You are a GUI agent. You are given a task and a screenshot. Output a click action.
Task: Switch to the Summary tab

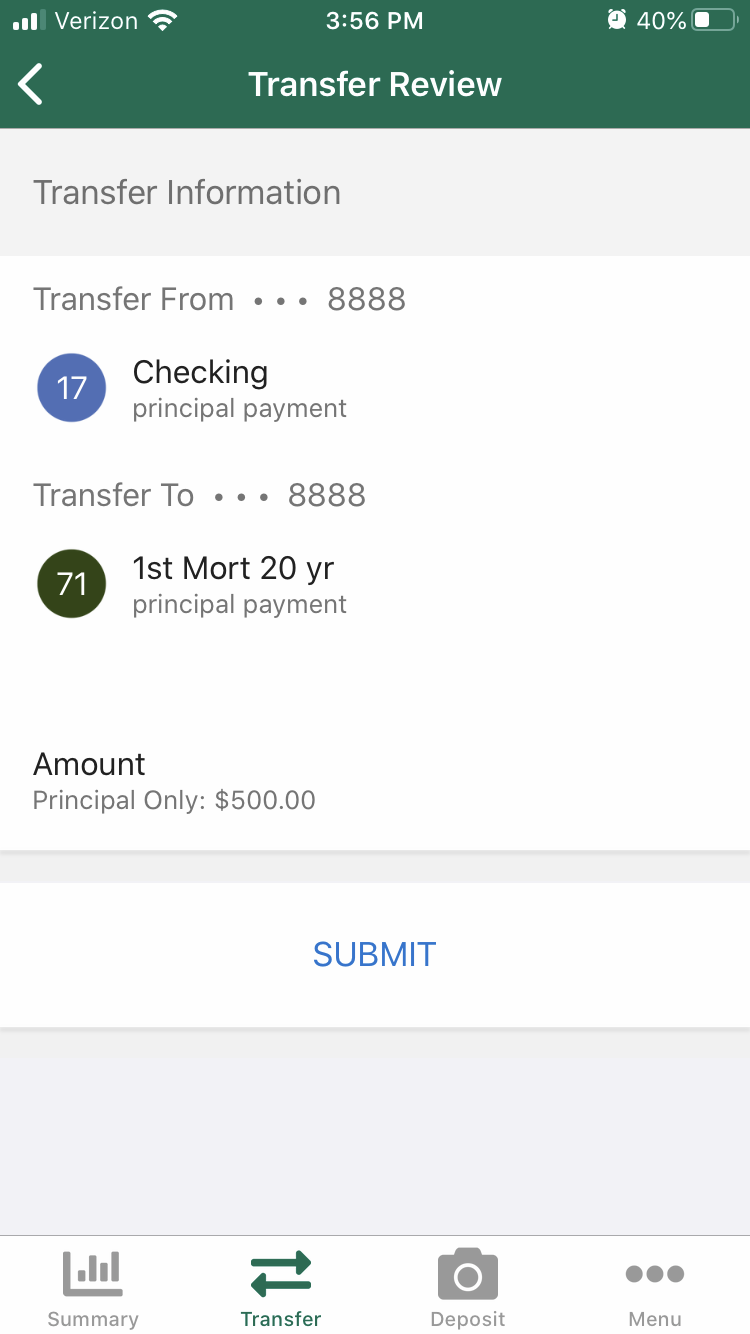(93, 1288)
